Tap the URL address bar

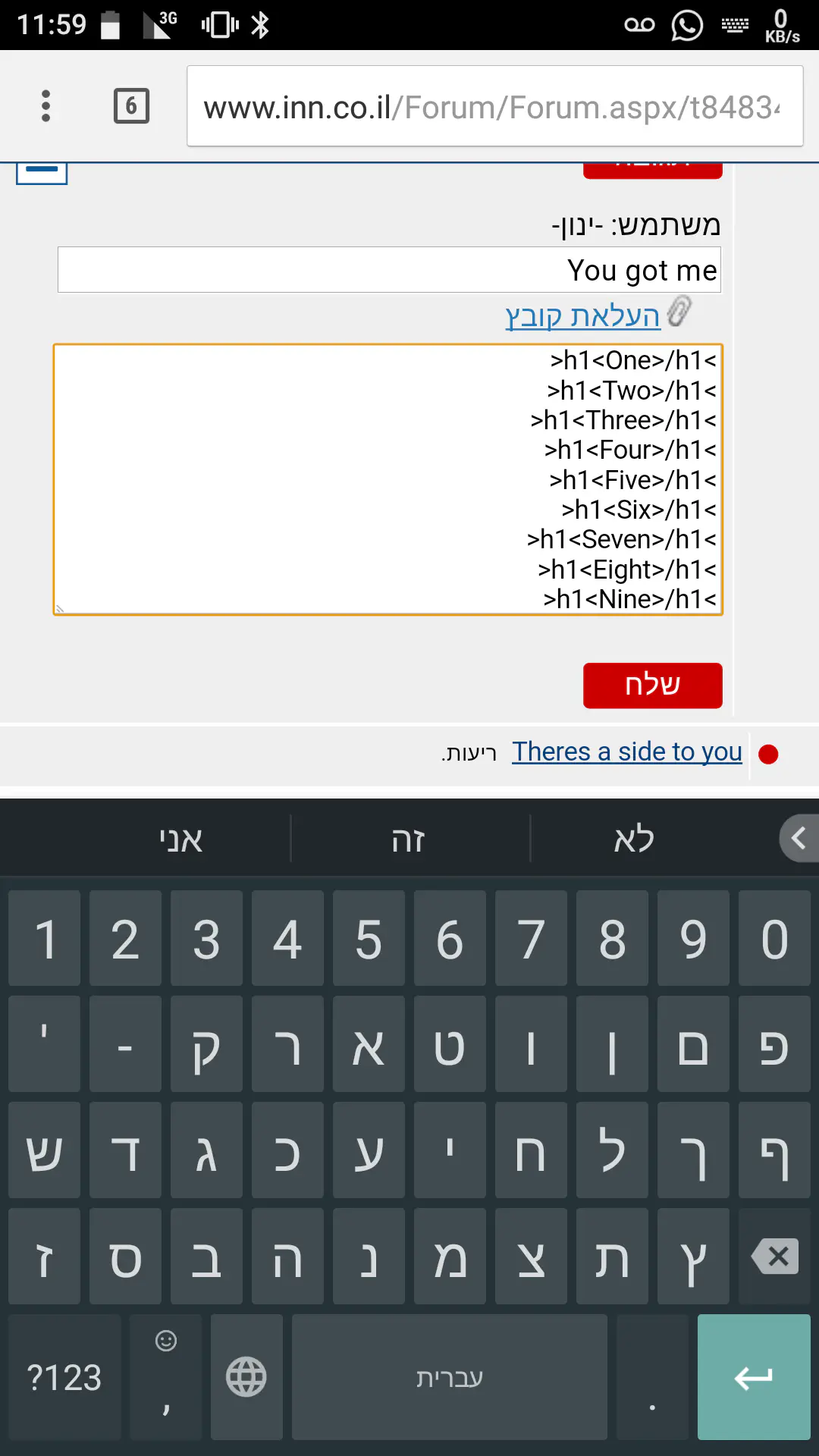(x=493, y=107)
